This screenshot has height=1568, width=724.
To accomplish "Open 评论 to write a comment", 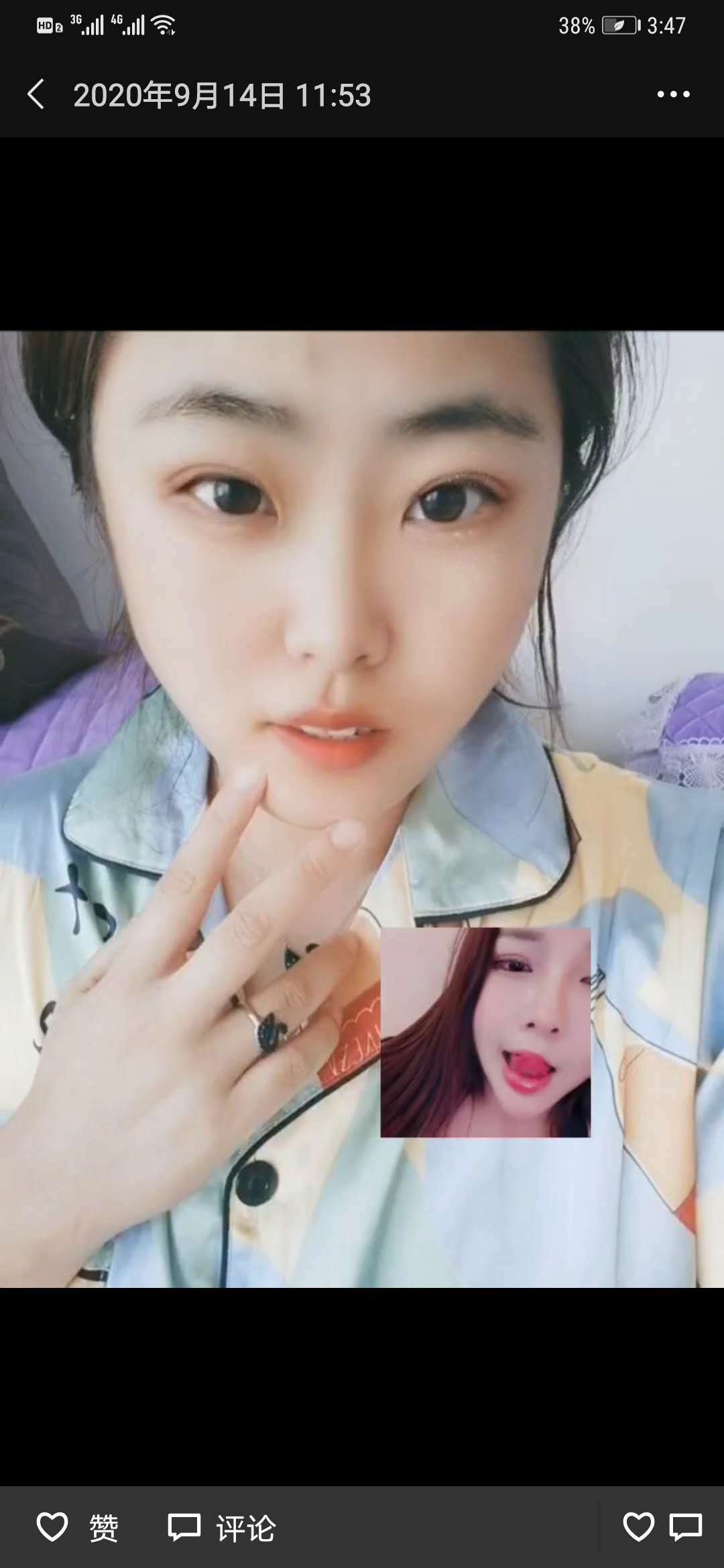I will click(221, 1528).
